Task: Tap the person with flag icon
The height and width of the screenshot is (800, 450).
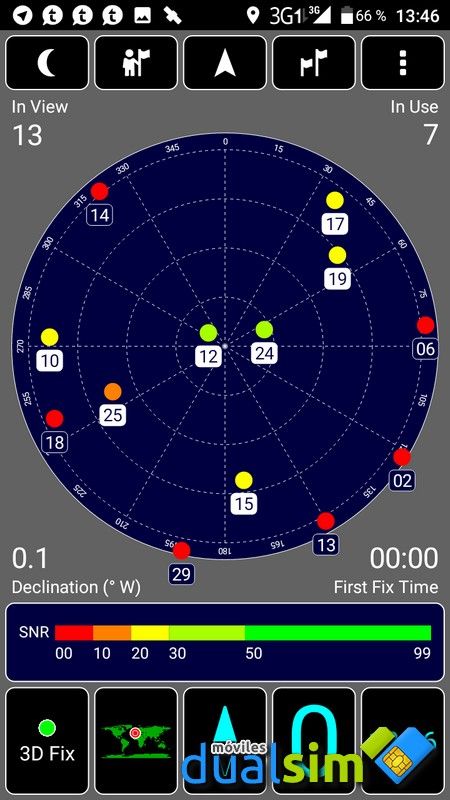Action: pyautogui.click(x=136, y=63)
